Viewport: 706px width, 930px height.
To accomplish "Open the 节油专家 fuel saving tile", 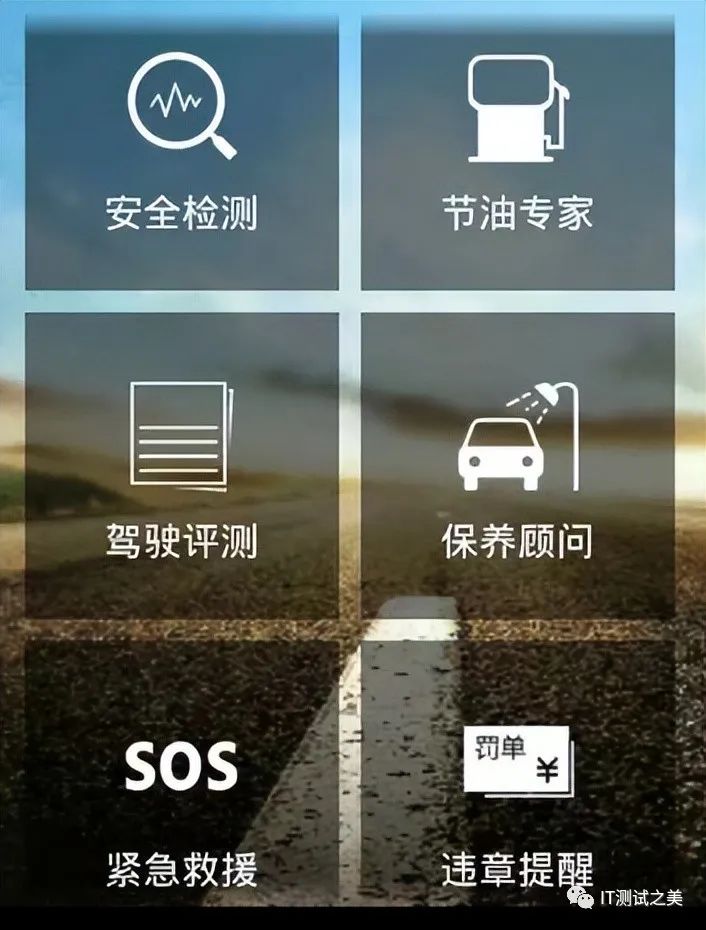I will pos(517,155).
